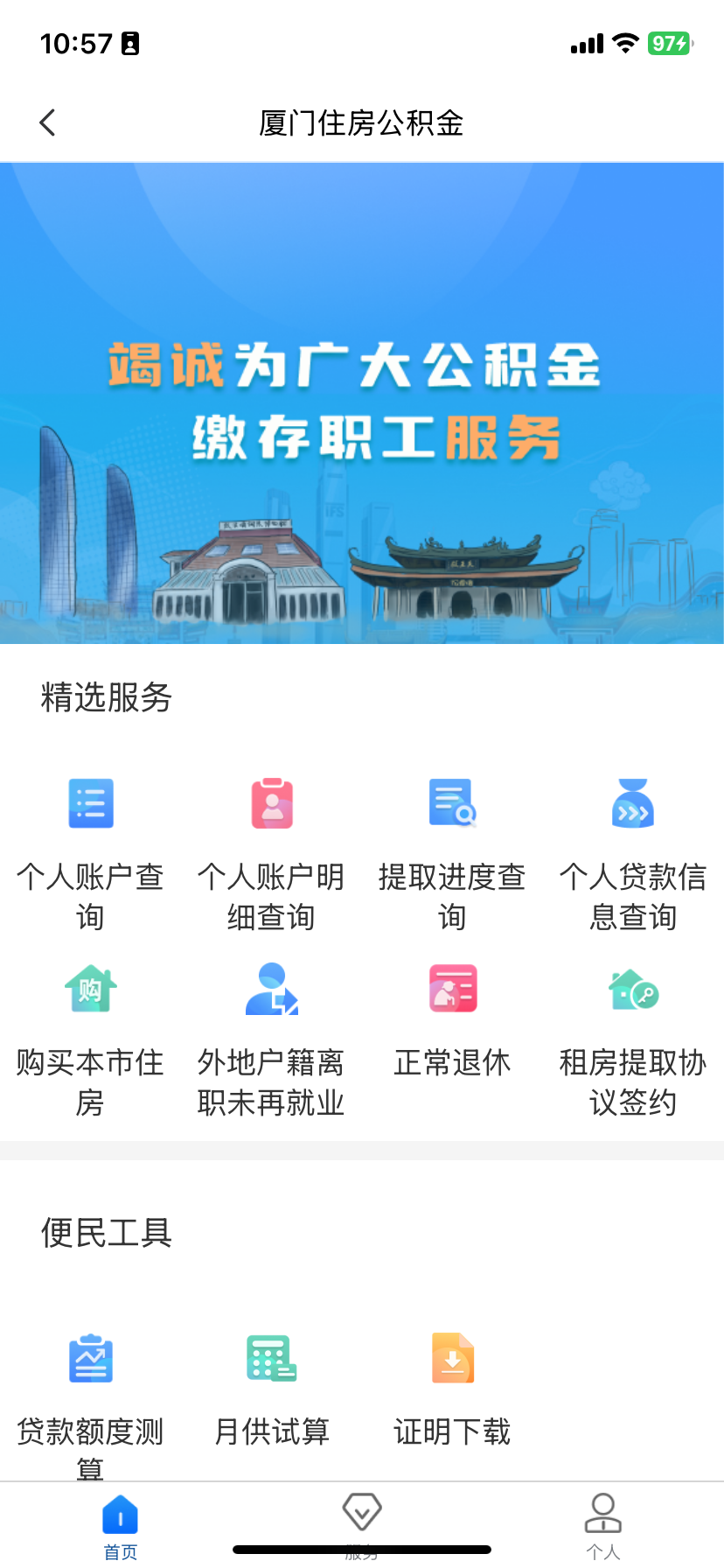
Task: Click the 精选服务 section heading
Action: (106, 699)
